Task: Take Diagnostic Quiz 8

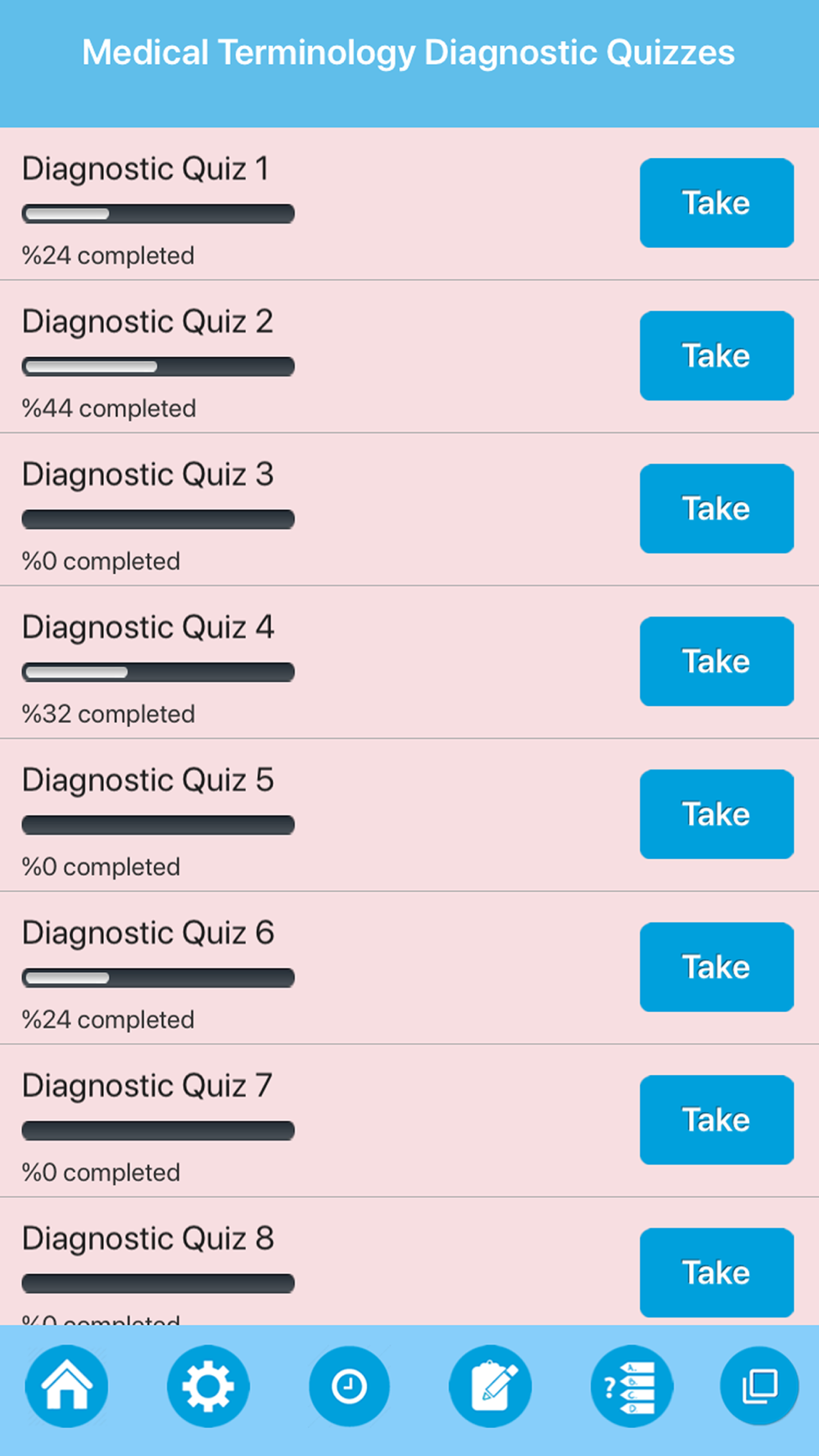Action: (717, 1273)
